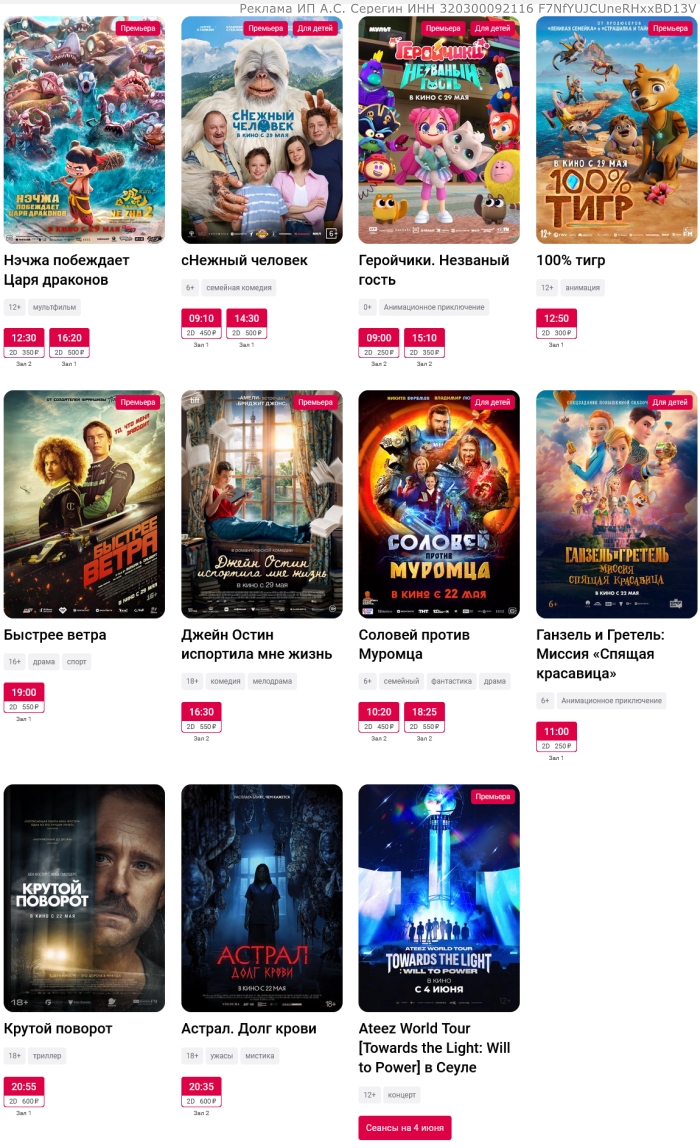Select the 20:55 Крутой поворот showtime
The image size is (700, 1148).
(24, 1092)
